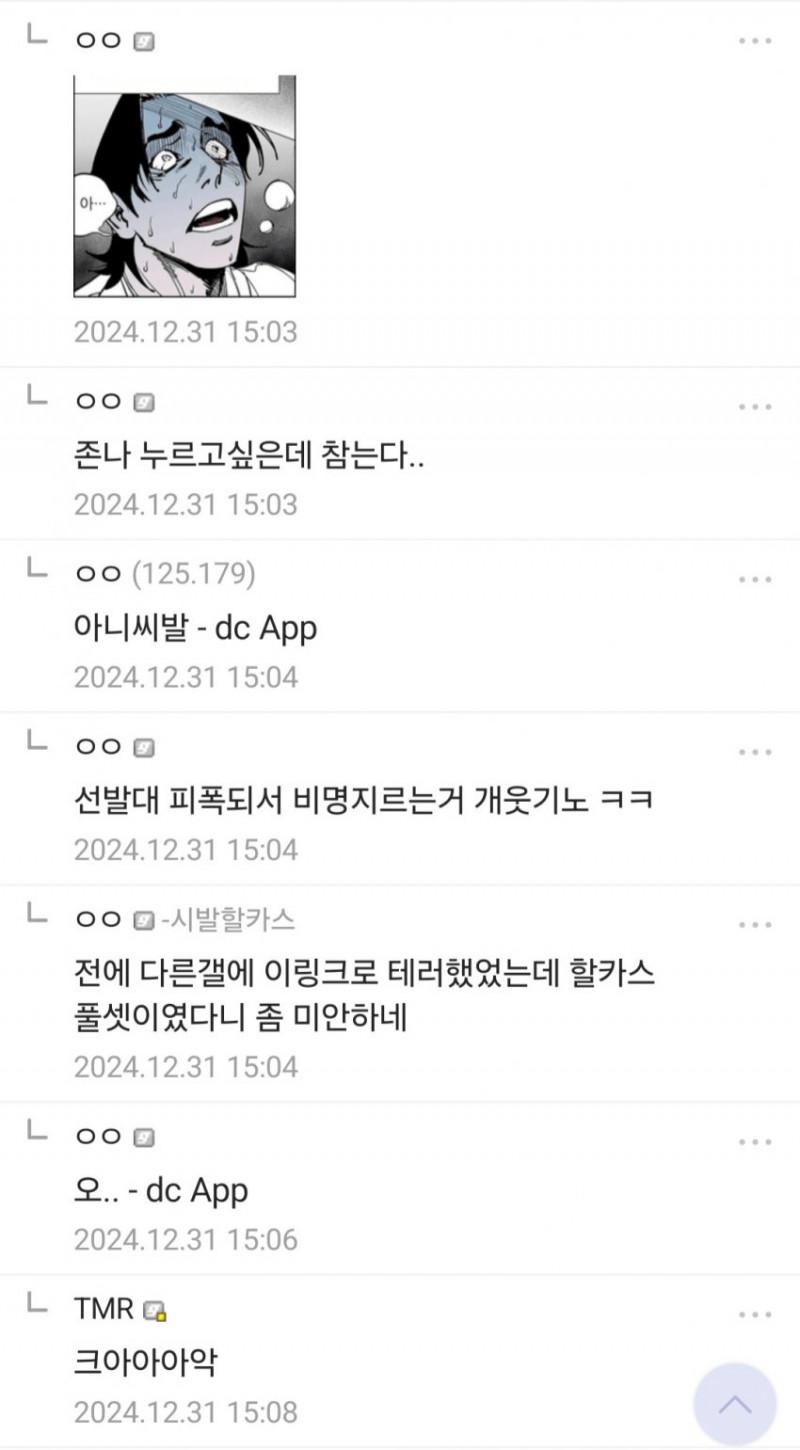Image resolution: width=800 pixels, height=1450 pixels.
Task: Jump back to top with arrow button
Action: [735, 1404]
